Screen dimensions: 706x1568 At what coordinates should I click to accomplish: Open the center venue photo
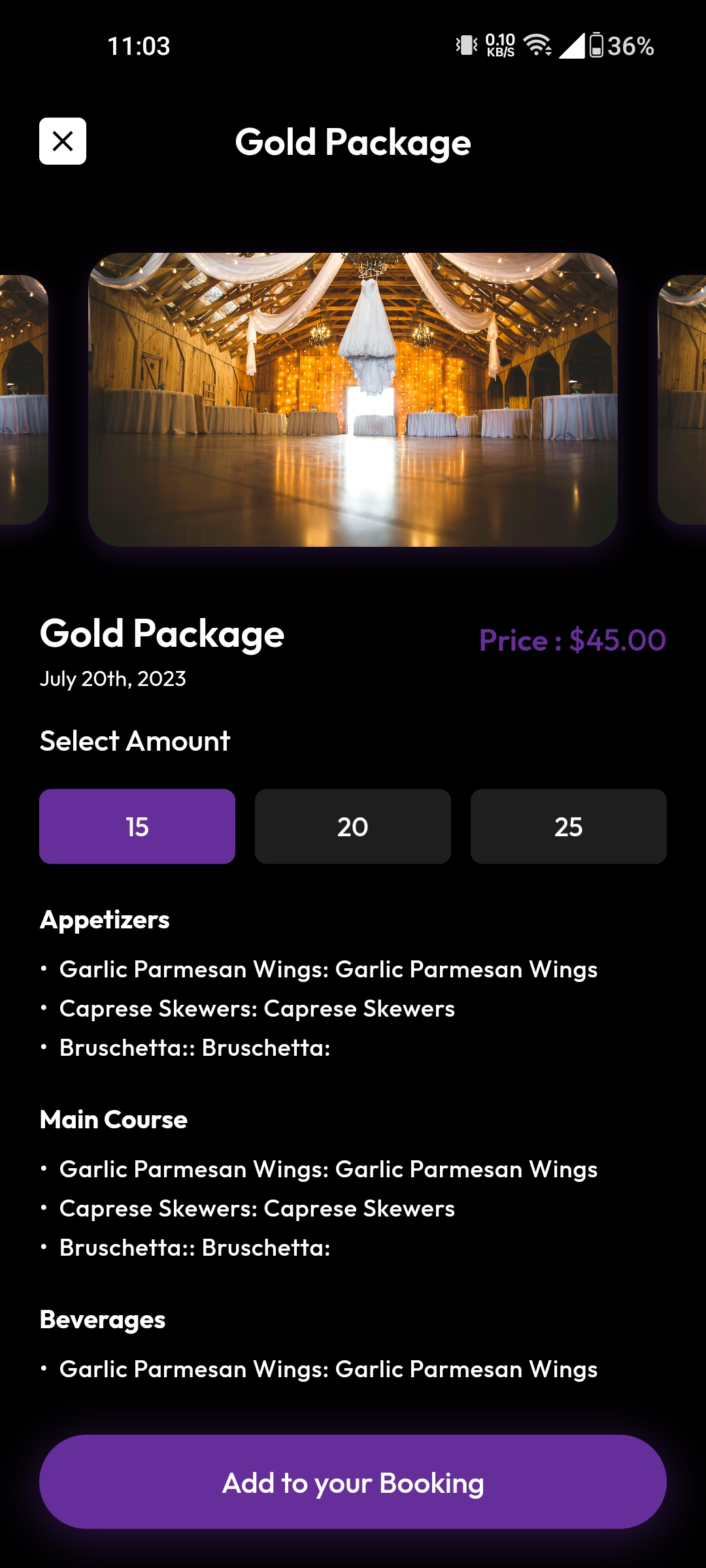pyautogui.click(x=353, y=400)
